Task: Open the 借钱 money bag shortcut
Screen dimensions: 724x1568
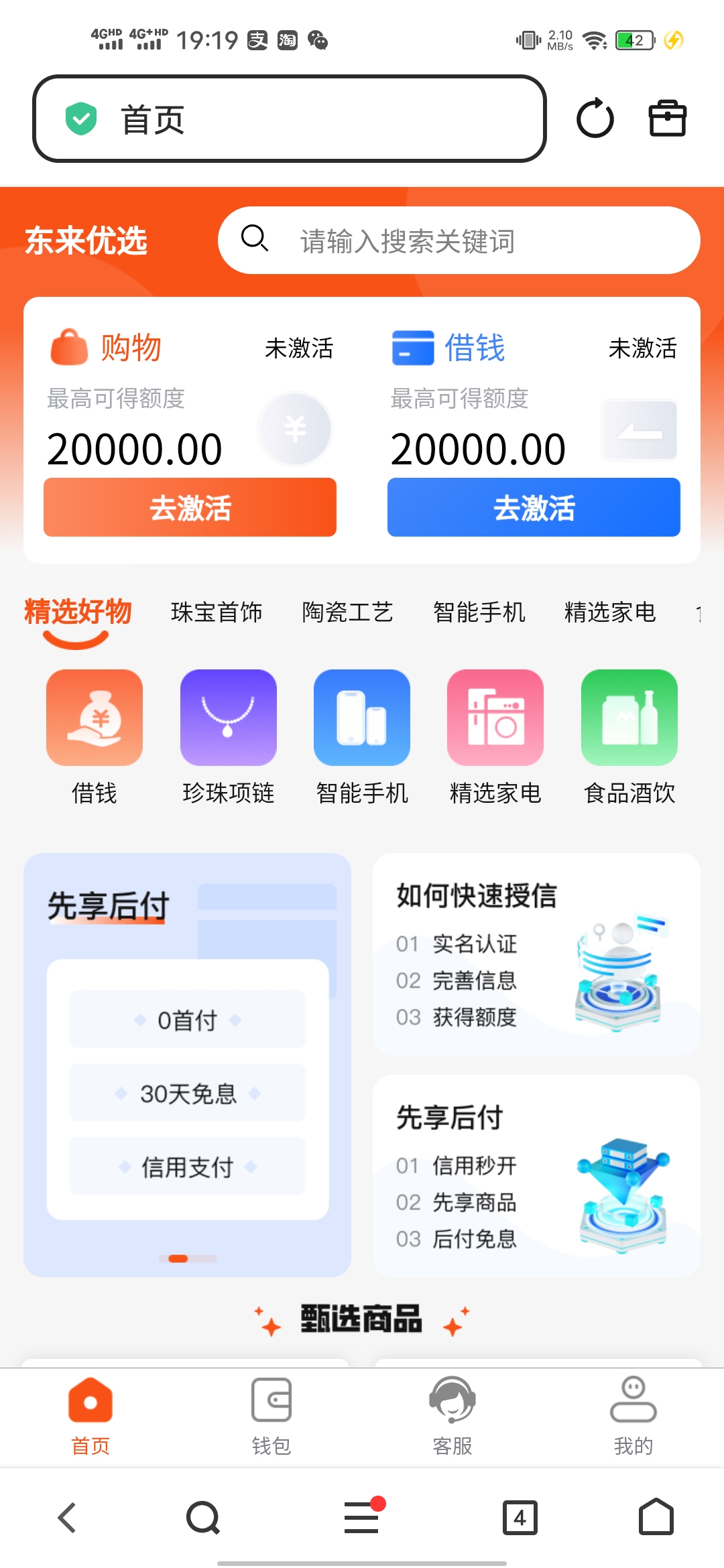Action: (x=95, y=718)
